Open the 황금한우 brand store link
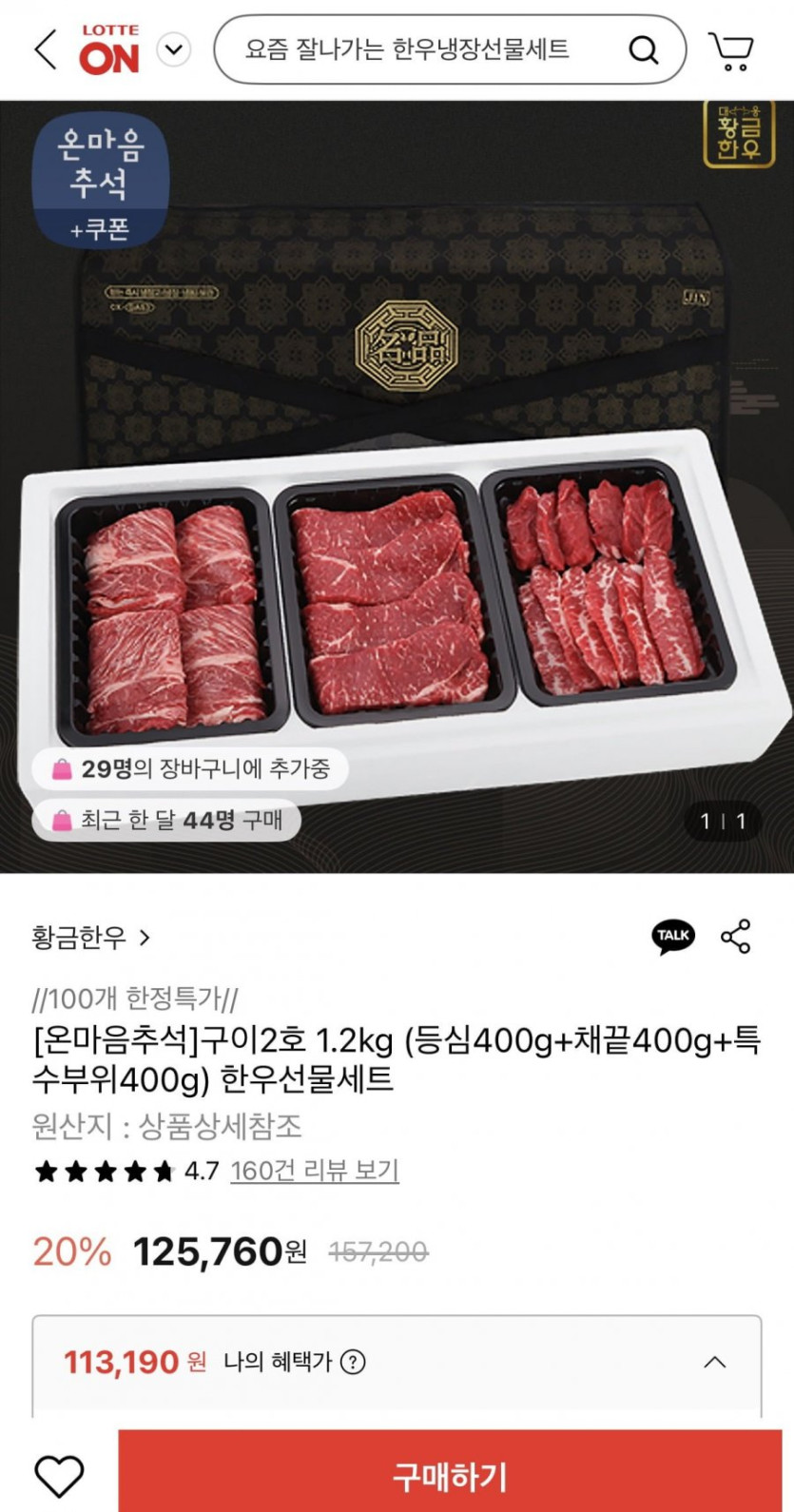This screenshot has width=794, height=1512. [91, 938]
